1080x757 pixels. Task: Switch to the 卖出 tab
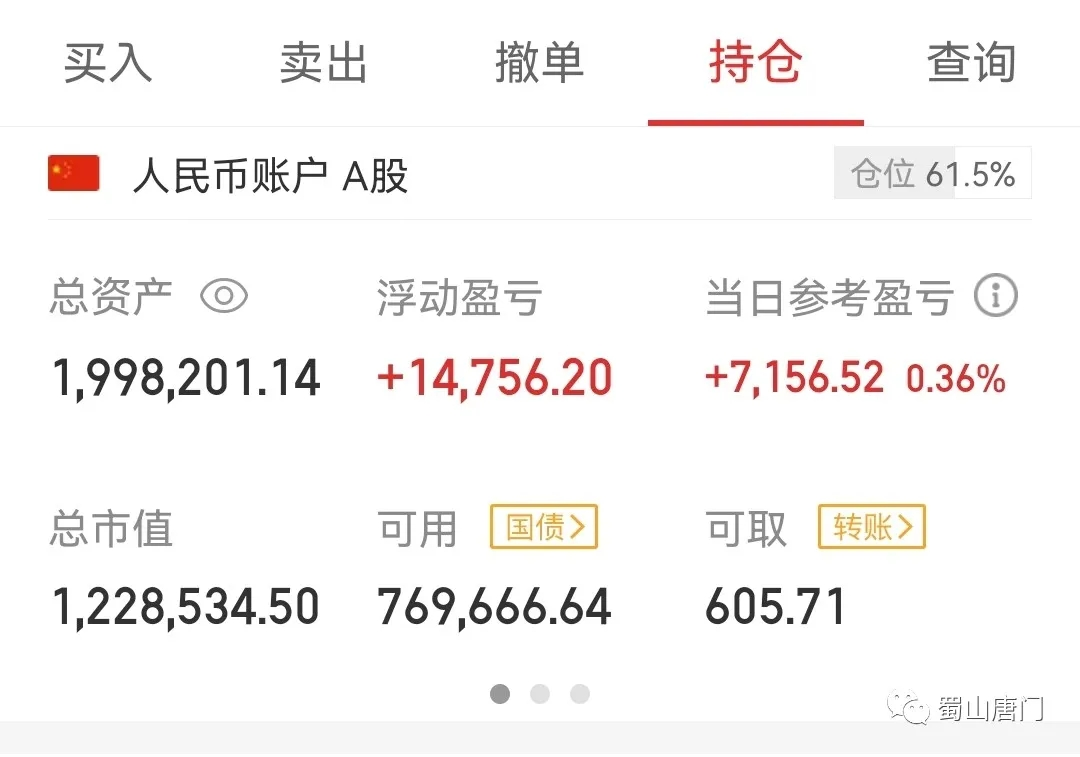(x=323, y=64)
